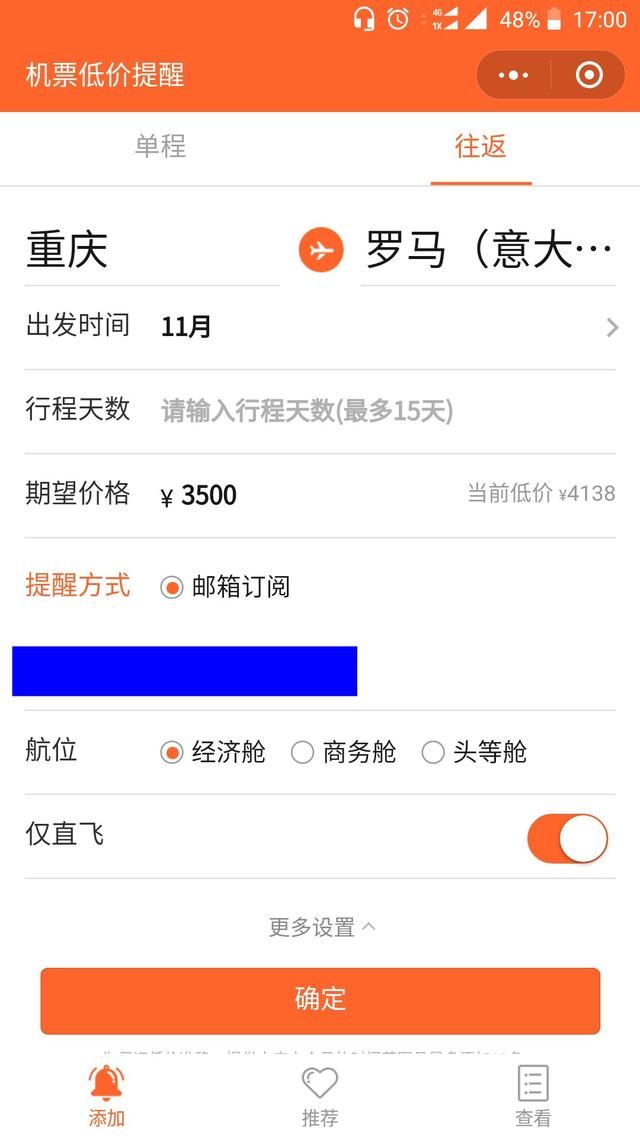Switch to the 单程 one-way tab
Screen dimensions: 640x1138
(160, 147)
